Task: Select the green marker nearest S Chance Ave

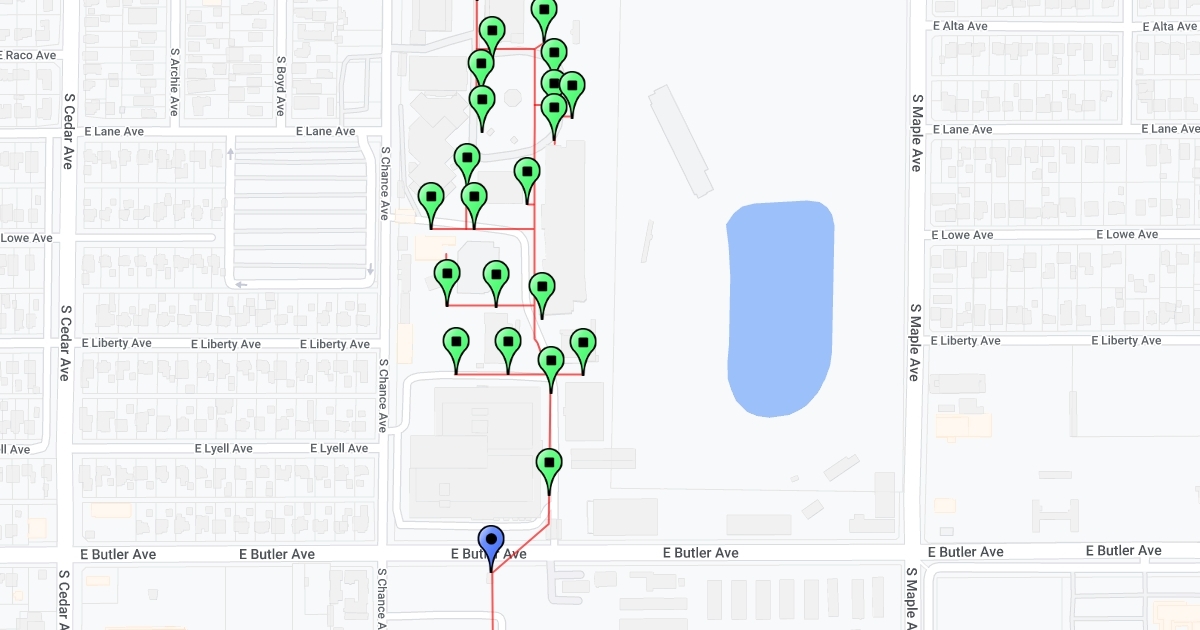Action: point(431,199)
